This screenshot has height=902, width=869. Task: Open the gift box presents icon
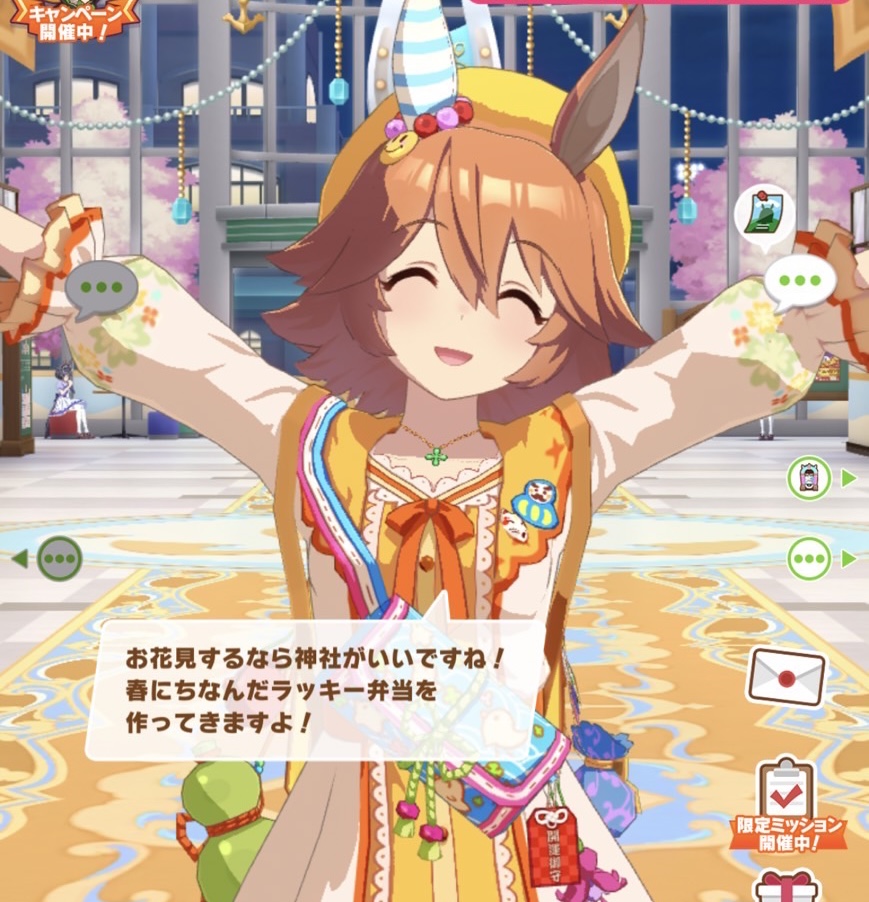click(786, 887)
